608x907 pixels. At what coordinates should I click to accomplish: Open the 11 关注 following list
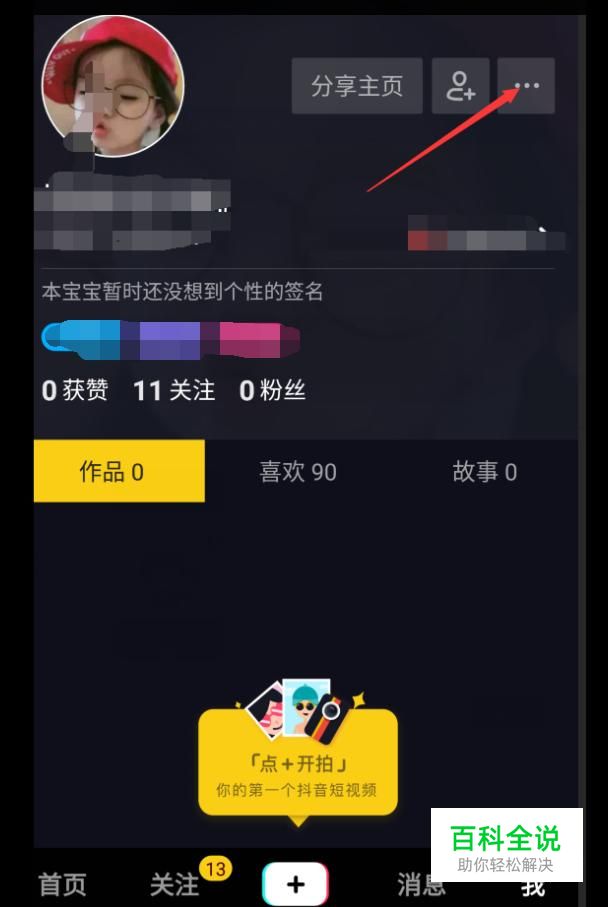(174, 391)
